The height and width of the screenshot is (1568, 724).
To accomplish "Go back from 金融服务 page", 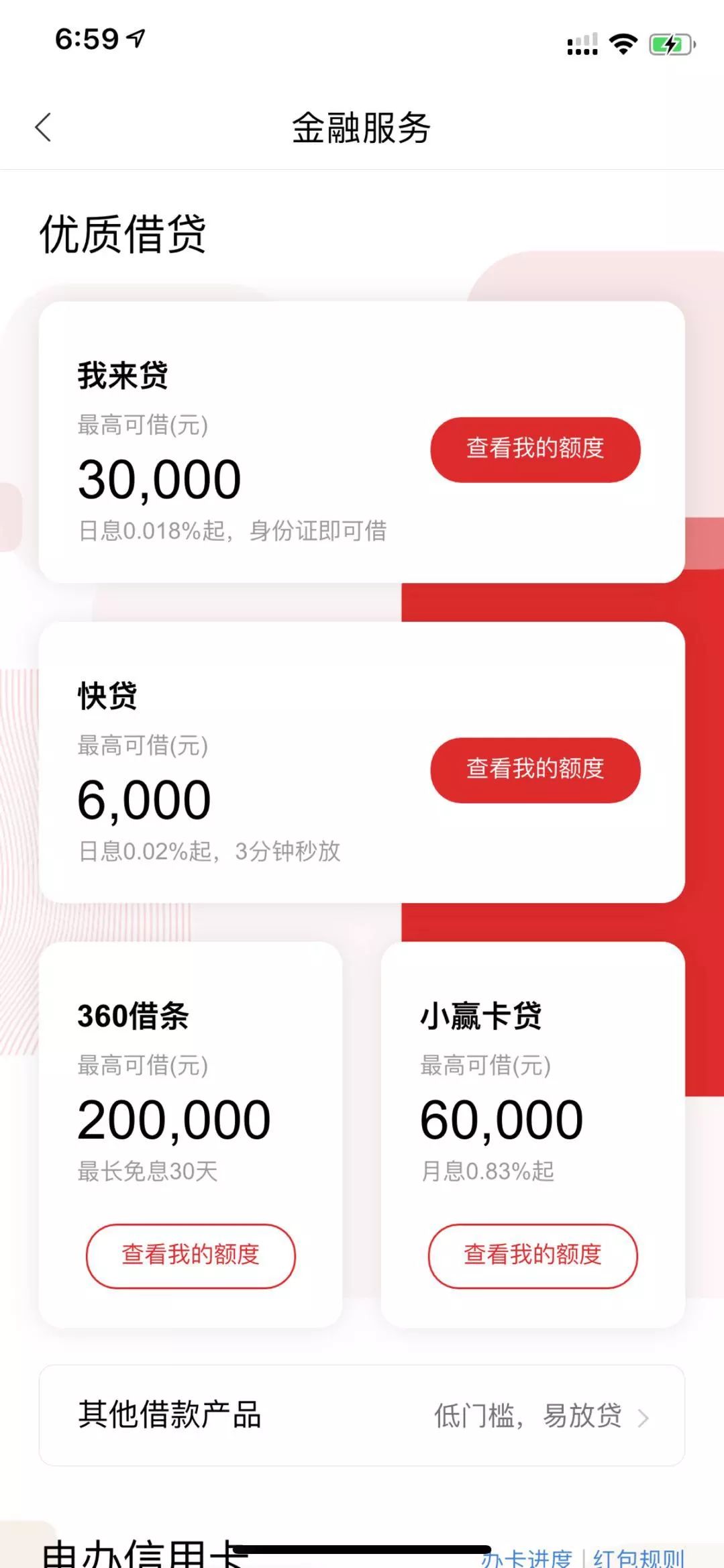I will [44, 127].
